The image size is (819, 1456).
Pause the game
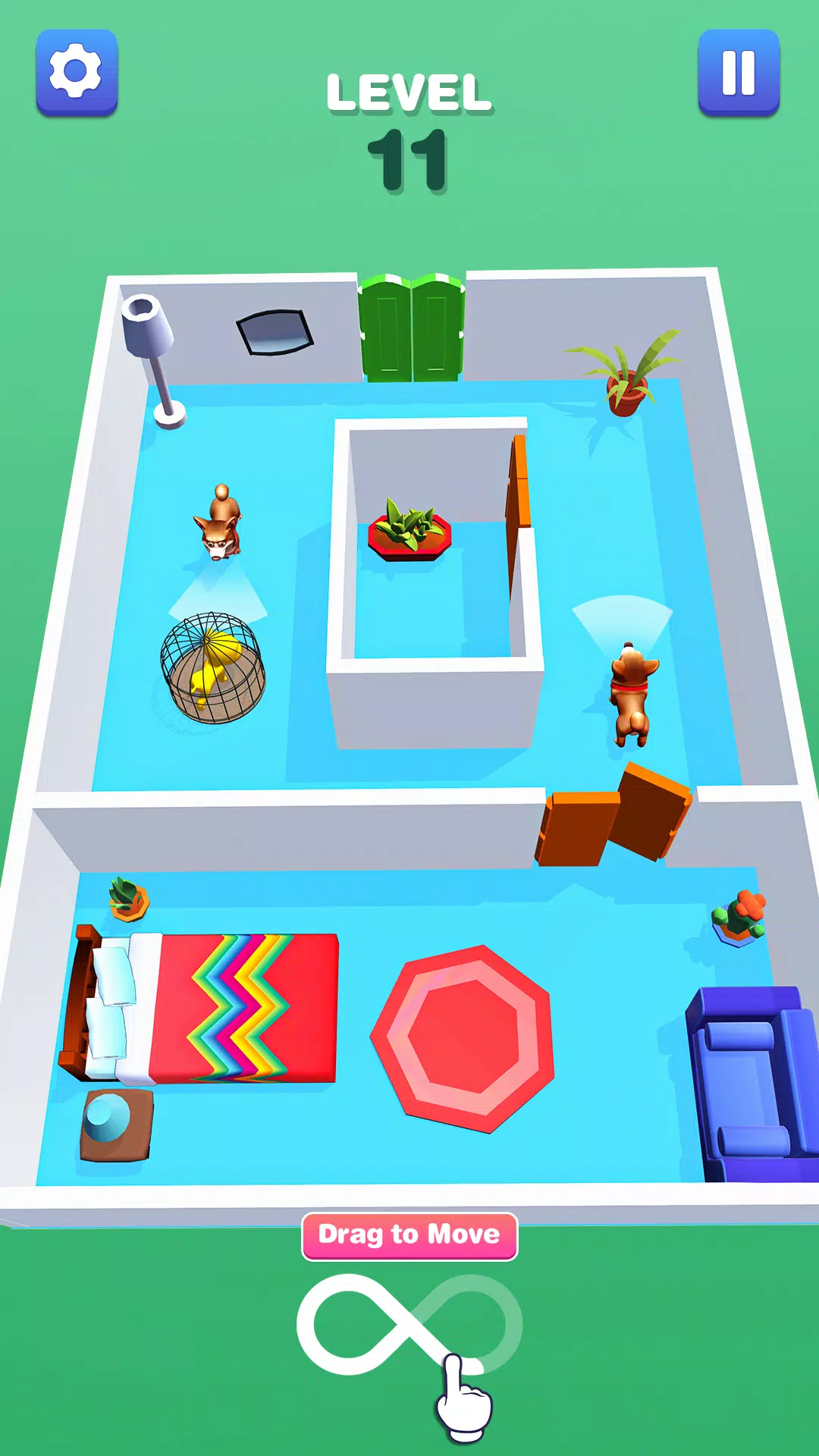click(x=738, y=72)
